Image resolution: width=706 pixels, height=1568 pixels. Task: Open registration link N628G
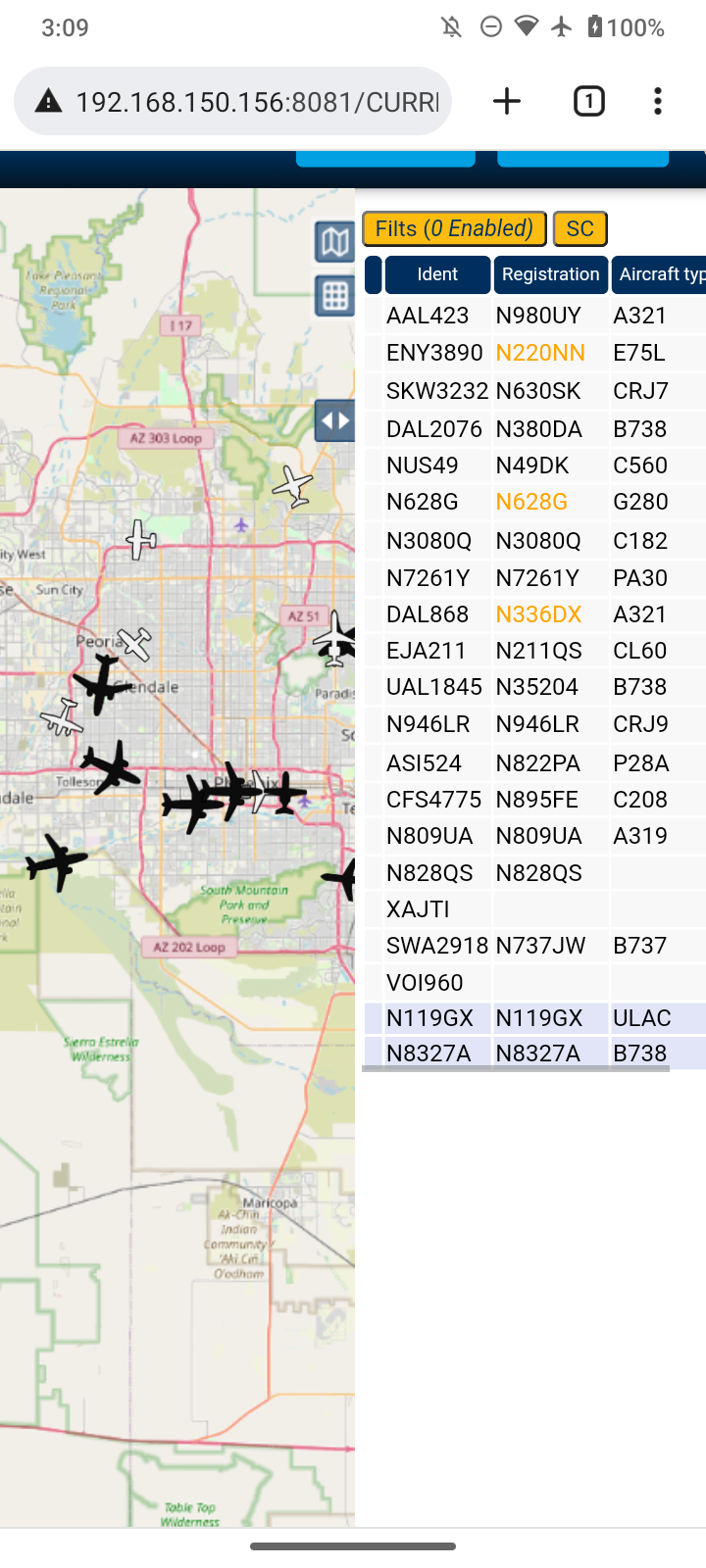(x=531, y=502)
